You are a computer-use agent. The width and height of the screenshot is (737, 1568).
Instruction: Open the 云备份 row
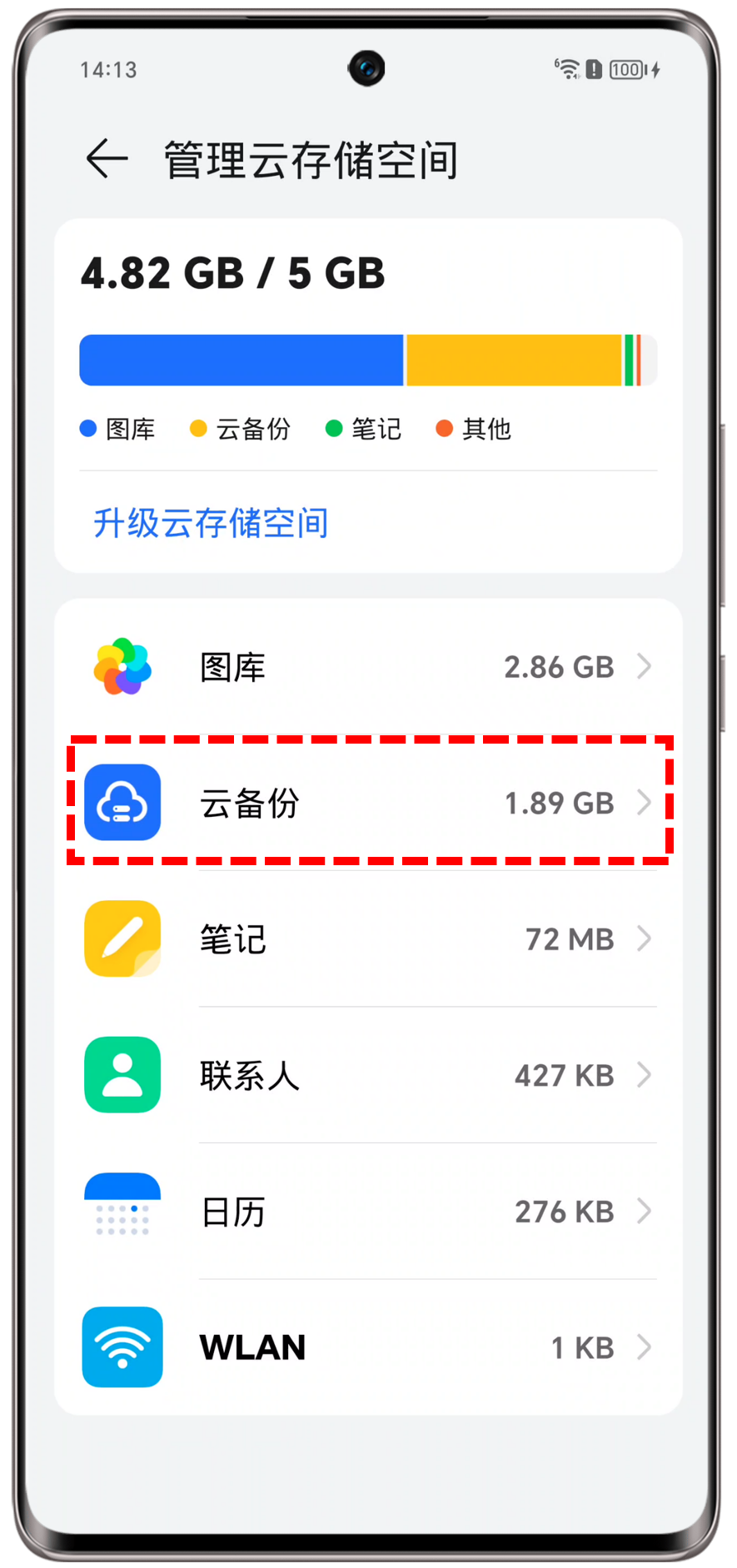point(368,803)
